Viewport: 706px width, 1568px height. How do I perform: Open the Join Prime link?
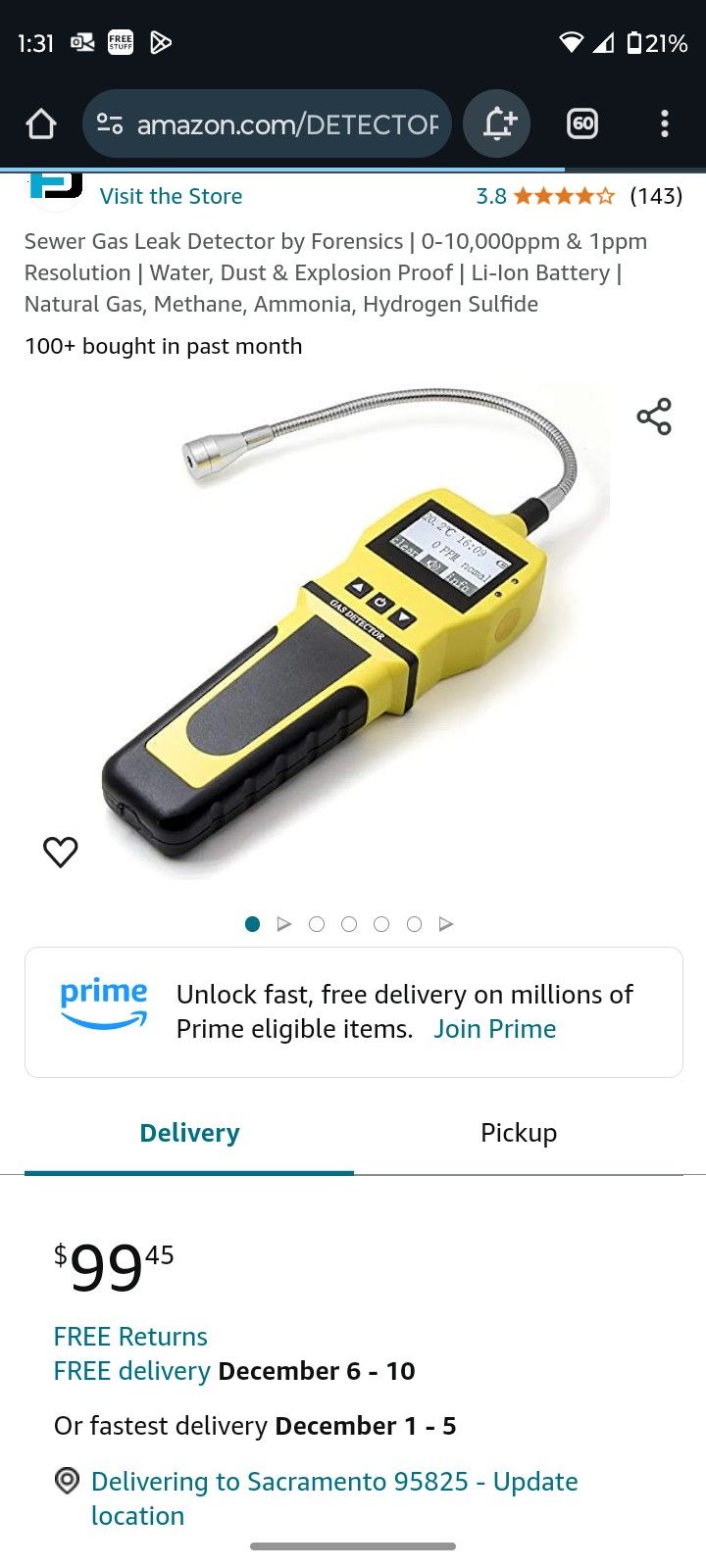pyautogui.click(x=495, y=1028)
